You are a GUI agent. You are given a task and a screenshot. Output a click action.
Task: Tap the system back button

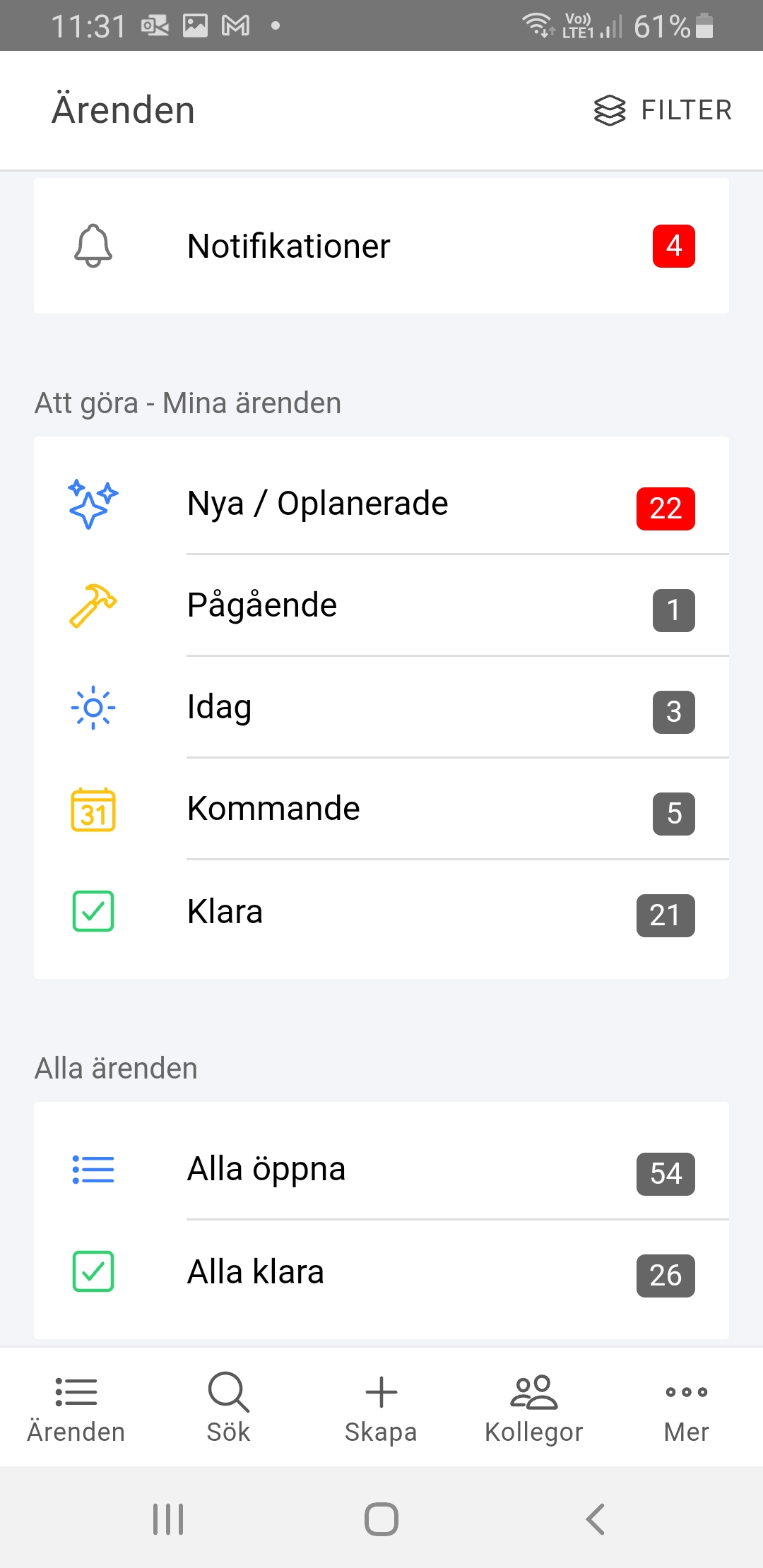(x=596, y=1519)
